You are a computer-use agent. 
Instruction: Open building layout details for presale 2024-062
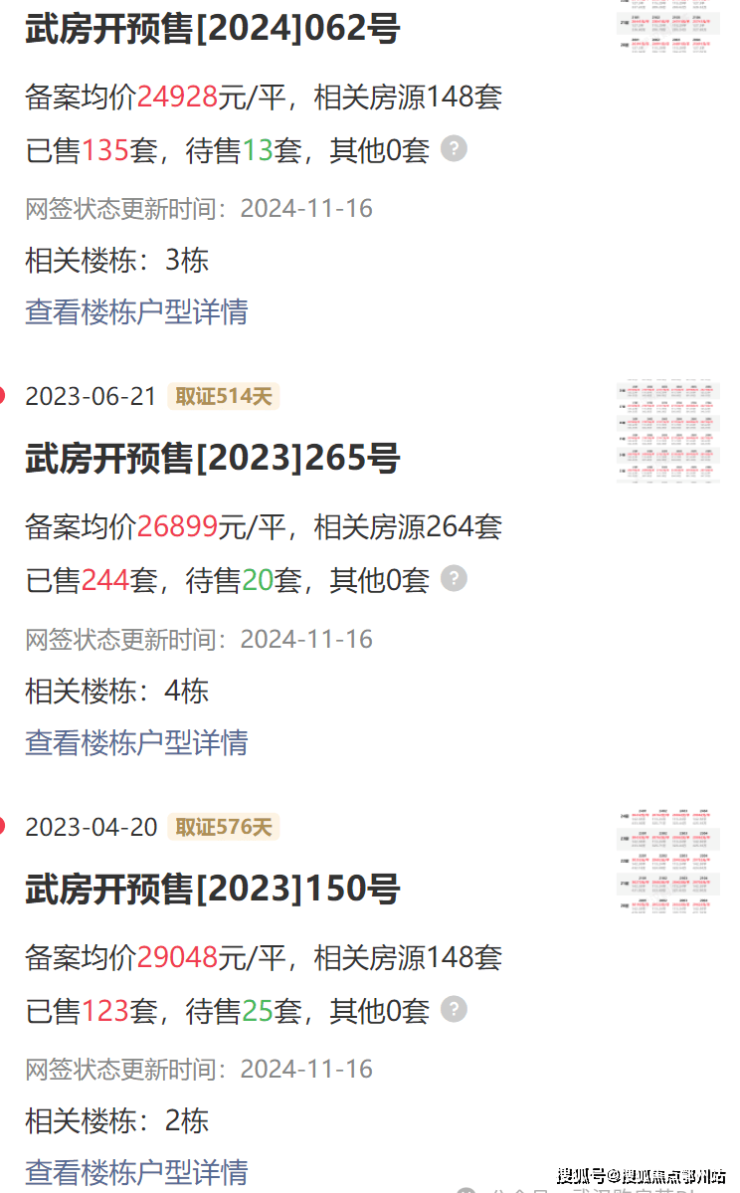point(136,312)
